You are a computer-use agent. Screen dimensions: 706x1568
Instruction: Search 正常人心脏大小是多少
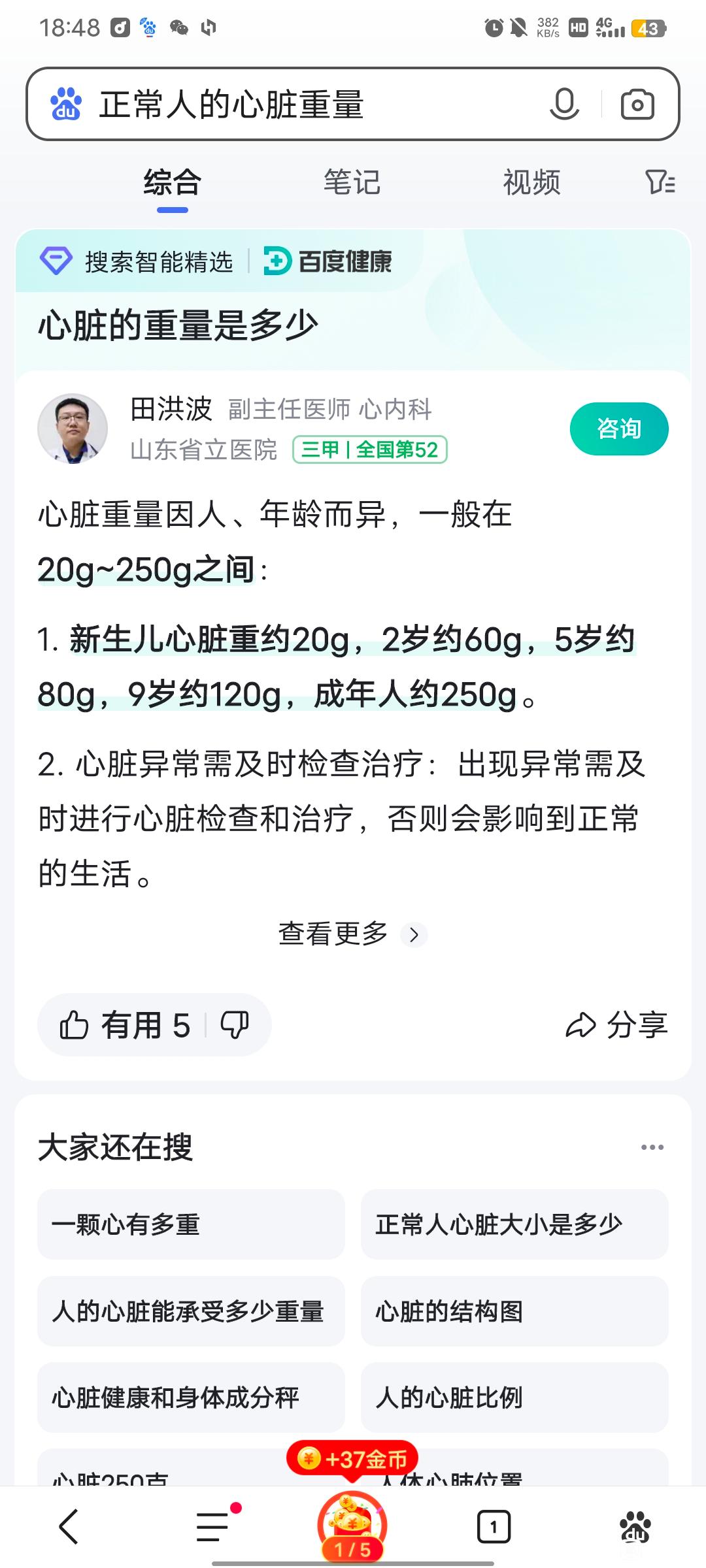[x=514, y=1224]
